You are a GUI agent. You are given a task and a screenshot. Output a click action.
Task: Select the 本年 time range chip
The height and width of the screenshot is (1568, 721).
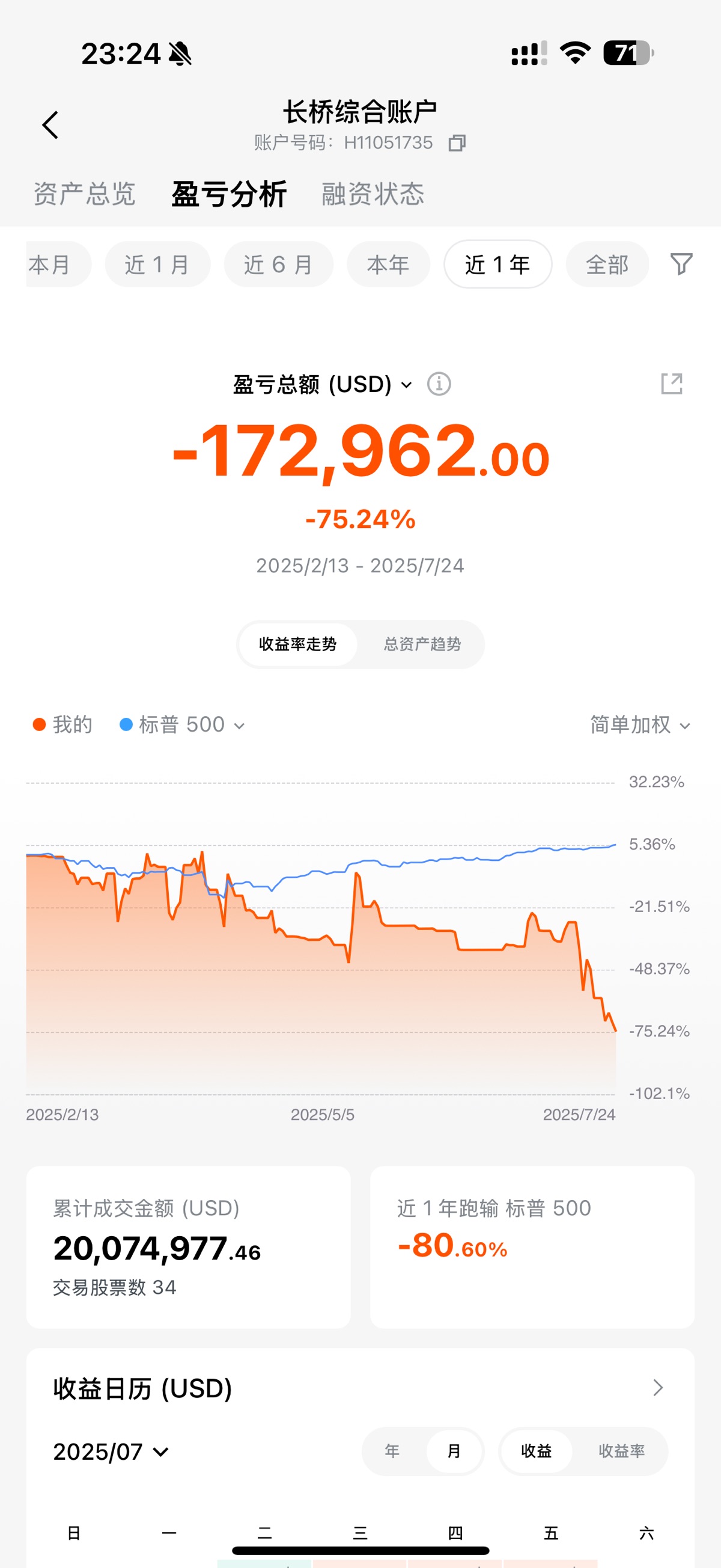[x=388, y=265]
